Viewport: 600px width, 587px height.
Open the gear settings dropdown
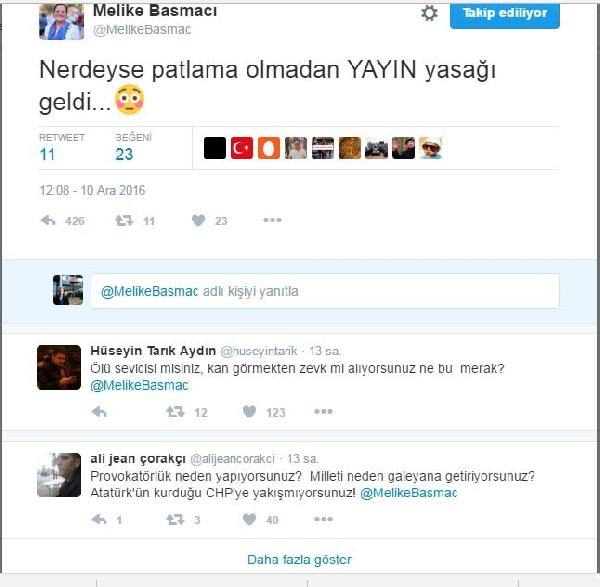point(430,13)
